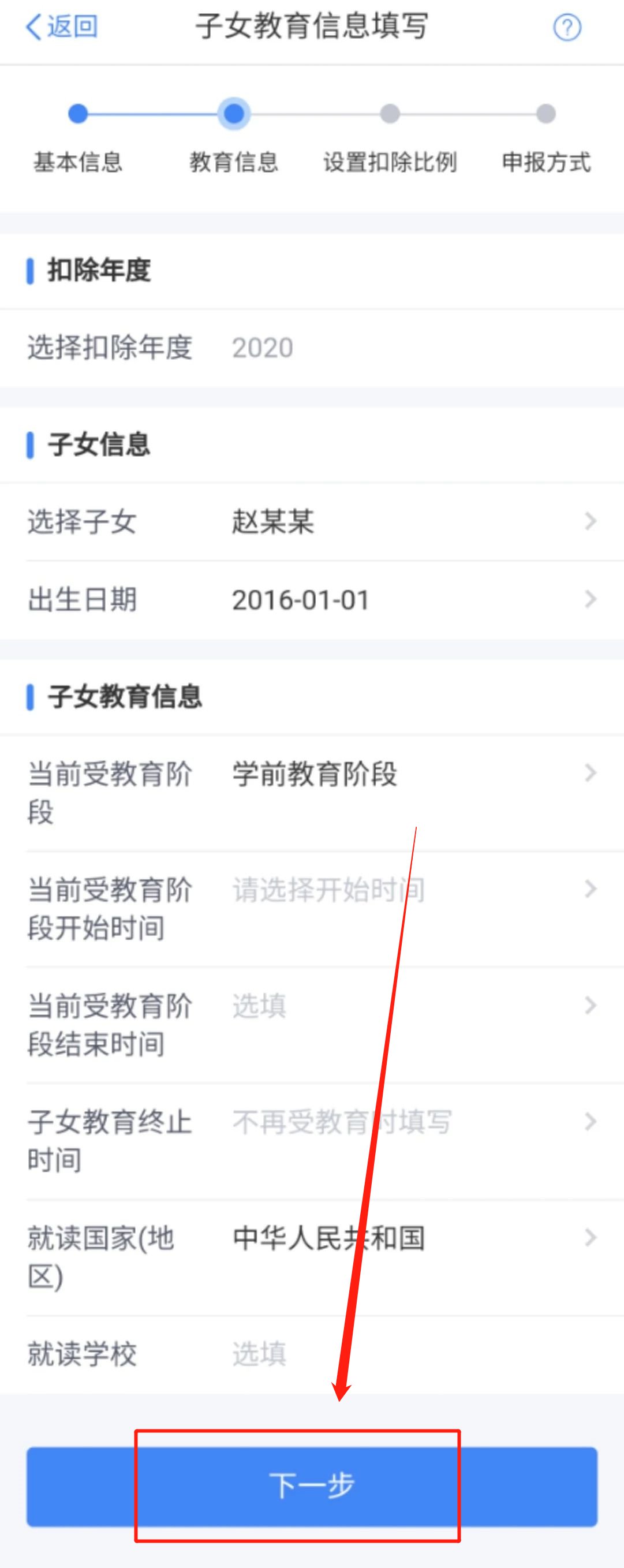Screen dimensions: 624x1568
Task: Open the help question mark icon
Action: tap(567, 27)
